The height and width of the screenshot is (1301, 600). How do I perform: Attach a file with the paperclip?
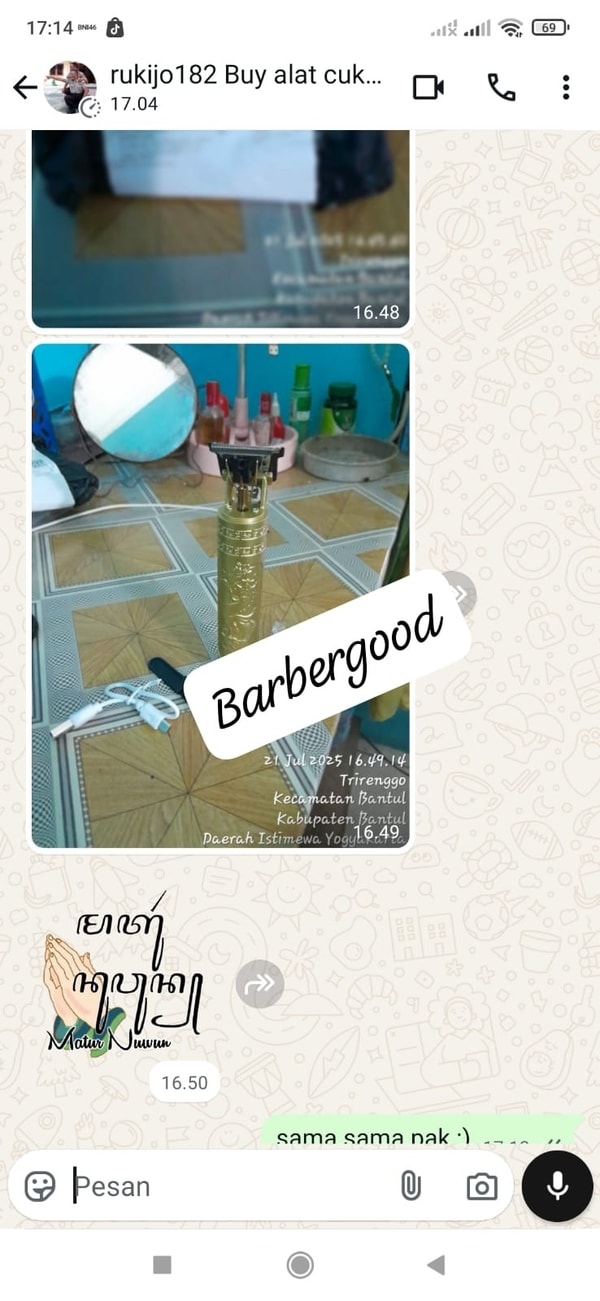click(410, 1186)
